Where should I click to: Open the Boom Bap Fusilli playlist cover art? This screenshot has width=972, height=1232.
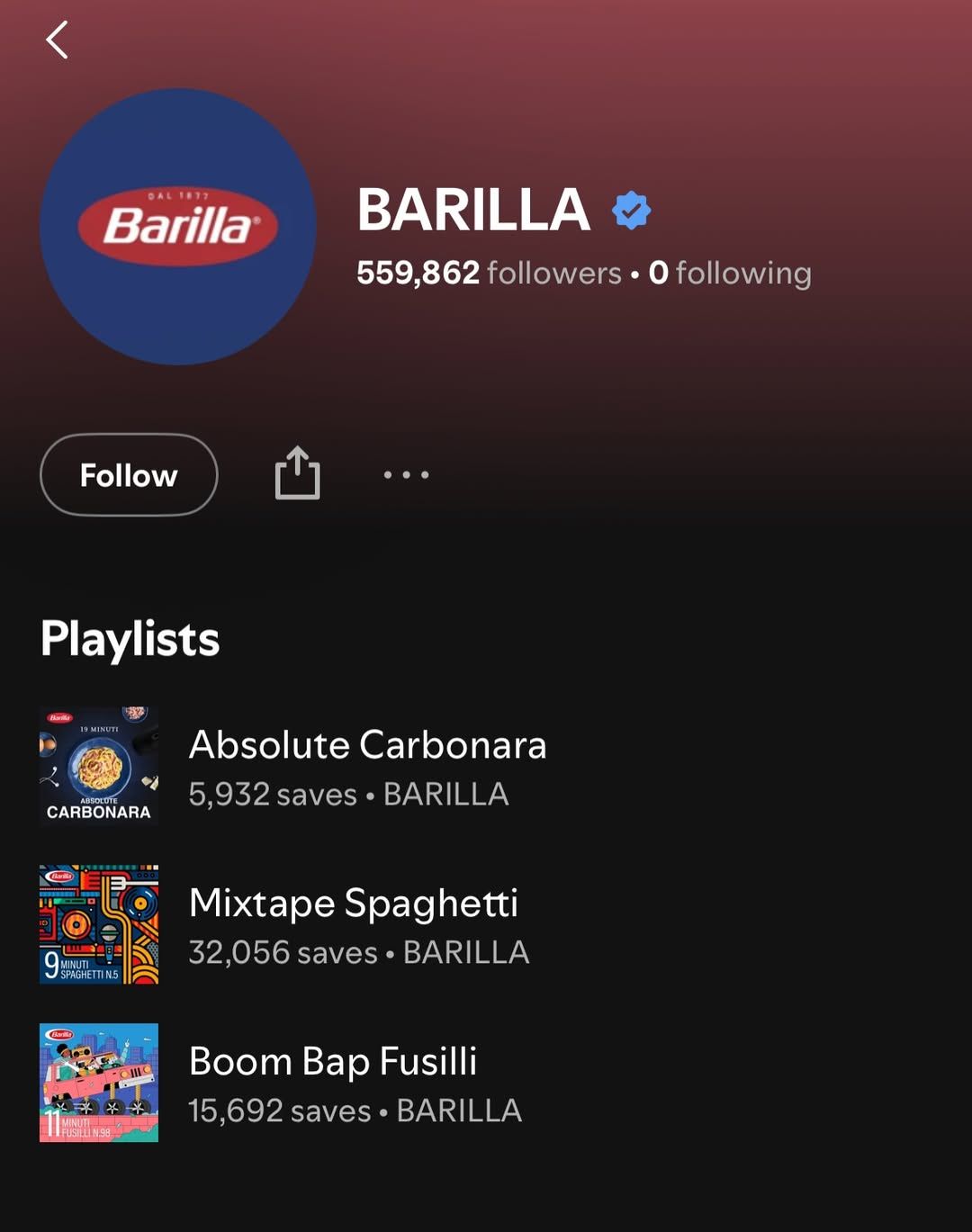pos(99,1081)
